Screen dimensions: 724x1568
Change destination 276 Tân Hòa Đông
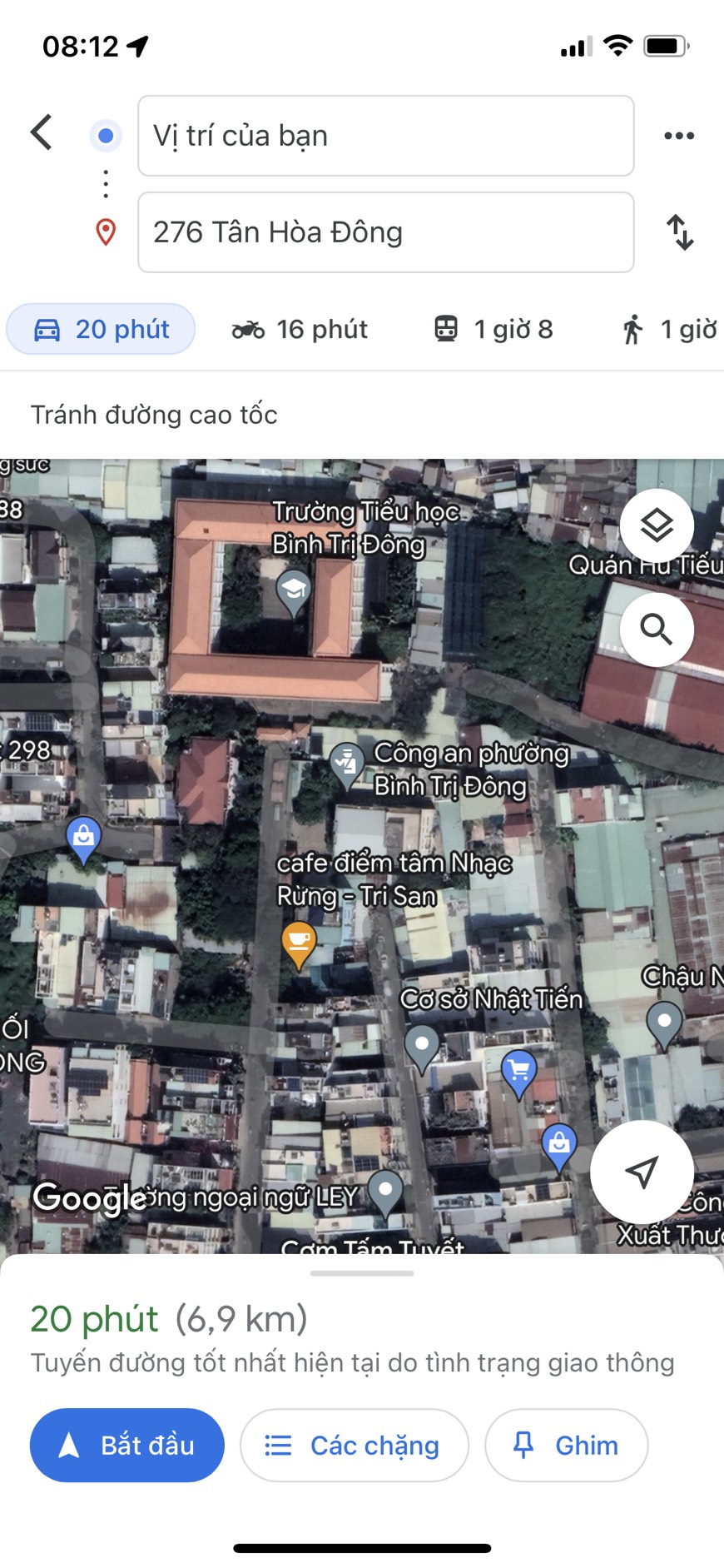(x=385, y=232)
